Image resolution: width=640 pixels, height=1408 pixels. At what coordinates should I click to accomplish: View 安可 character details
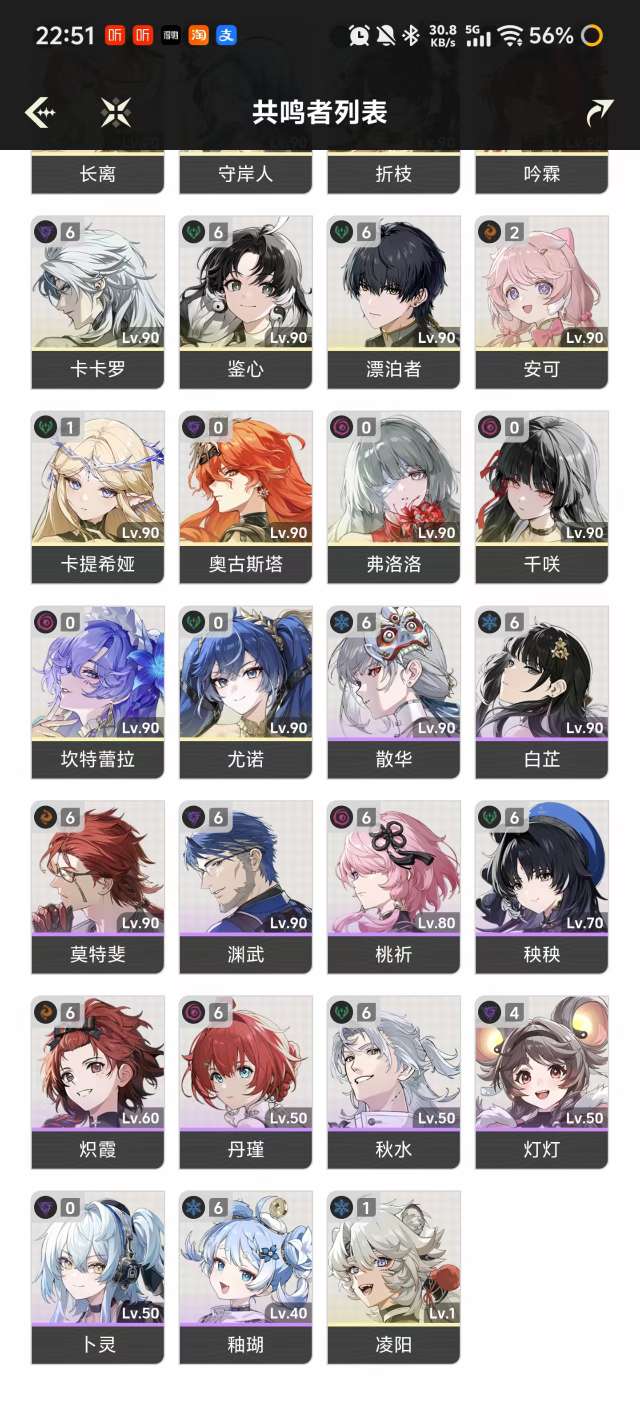click(542, 302)
